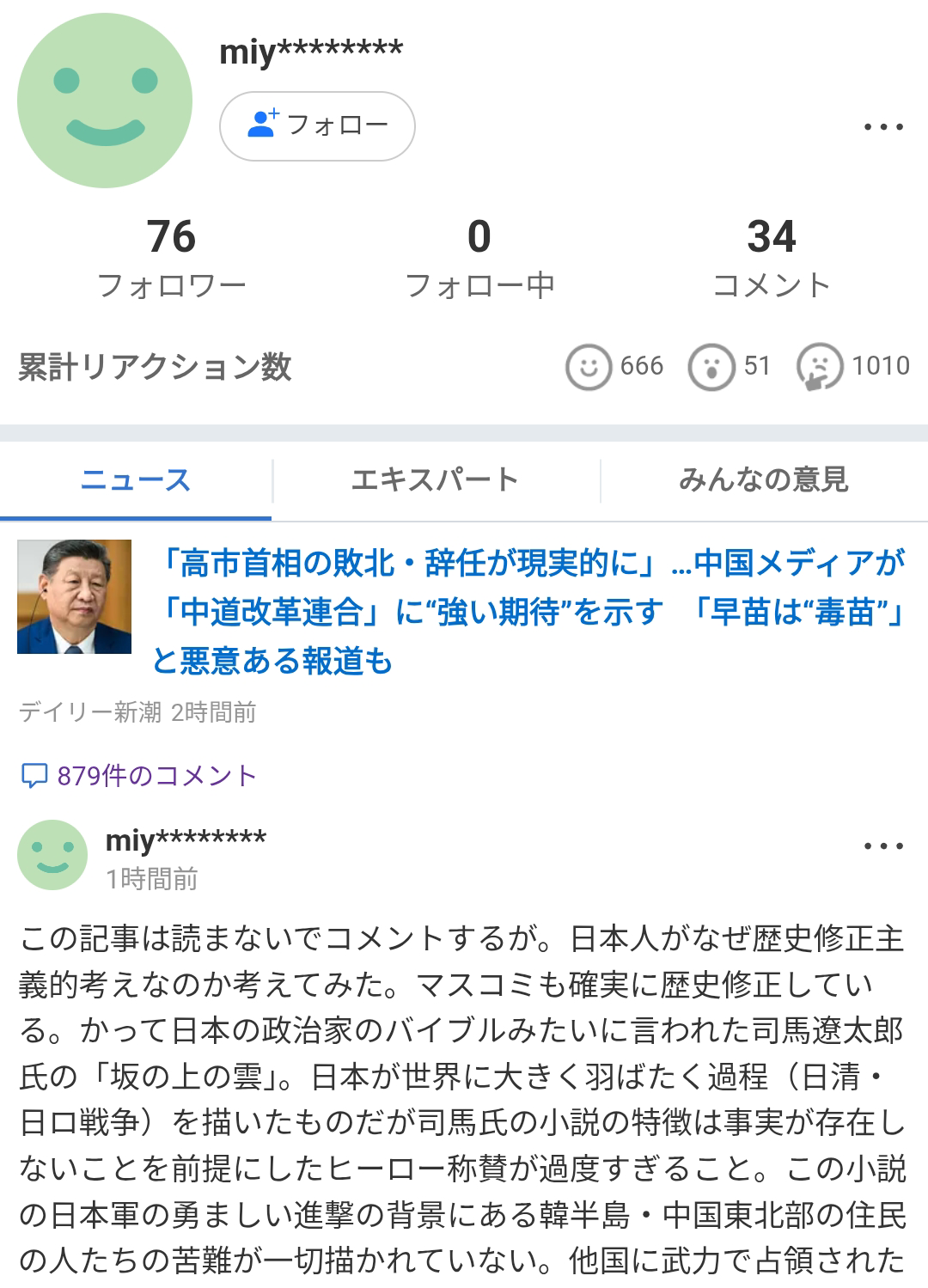
Task: Switch to the みんなの意見 tab
Action: 763,479
